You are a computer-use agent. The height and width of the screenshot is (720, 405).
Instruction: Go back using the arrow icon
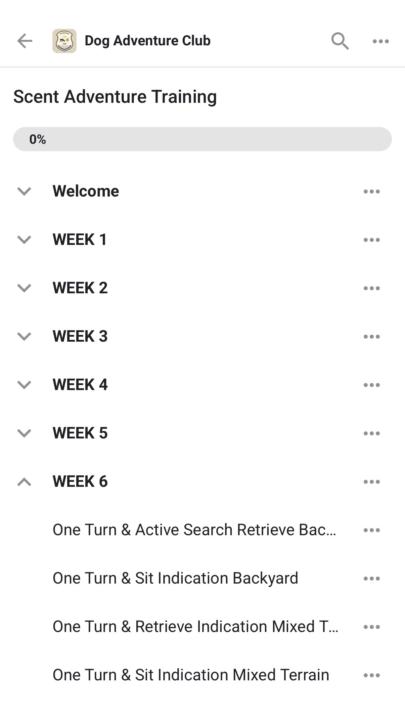pyautogui.click(x=25, y=41)
